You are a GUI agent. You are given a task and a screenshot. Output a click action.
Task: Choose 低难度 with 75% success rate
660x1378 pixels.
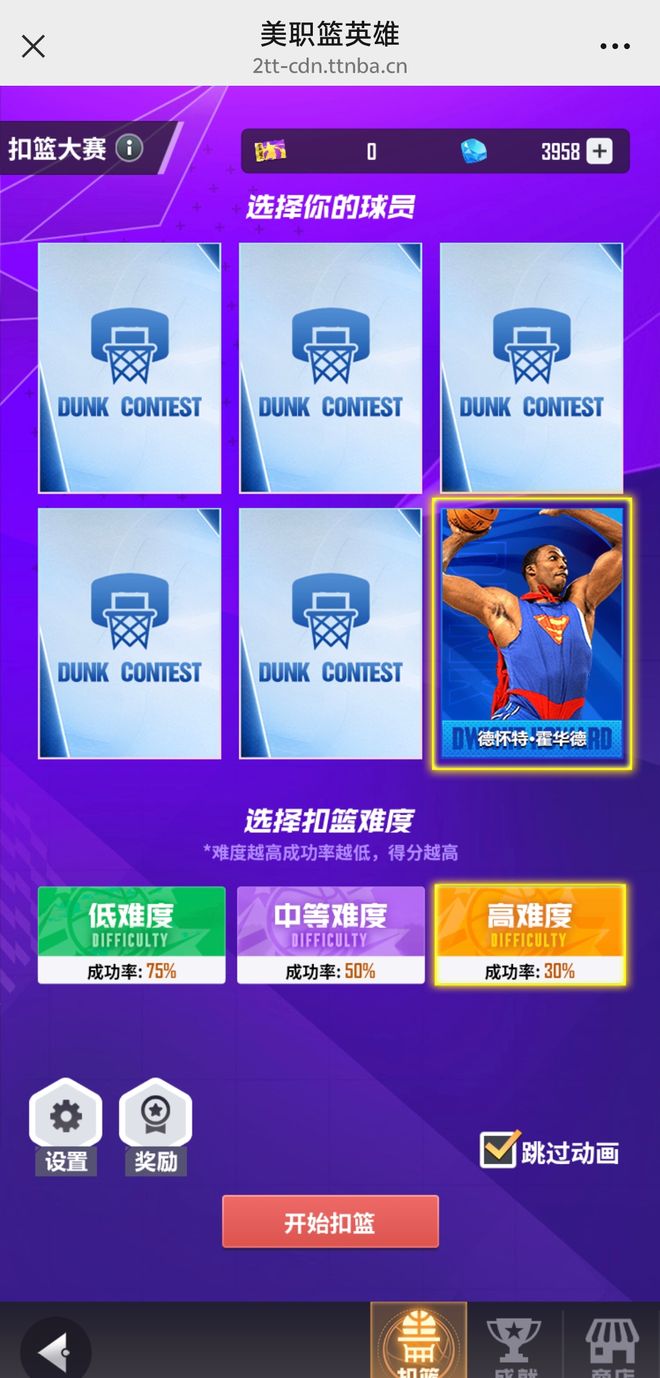[131, 934]
